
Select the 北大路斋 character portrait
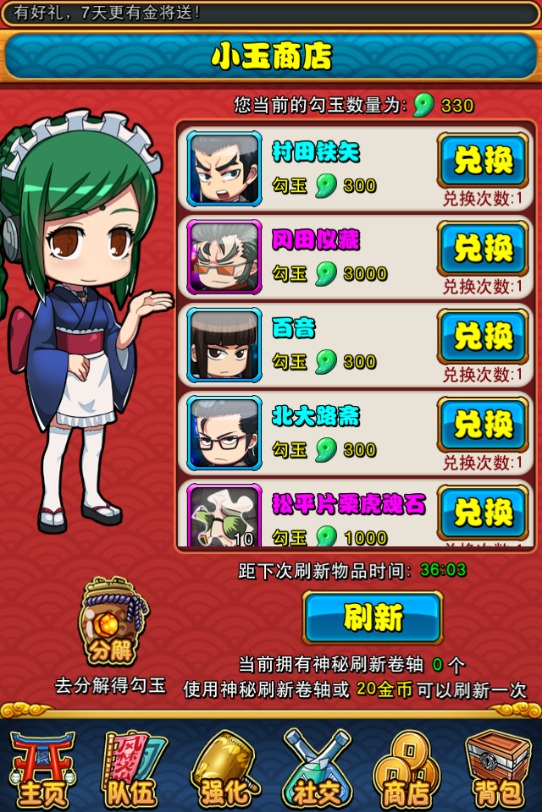[x=224, y=433]
